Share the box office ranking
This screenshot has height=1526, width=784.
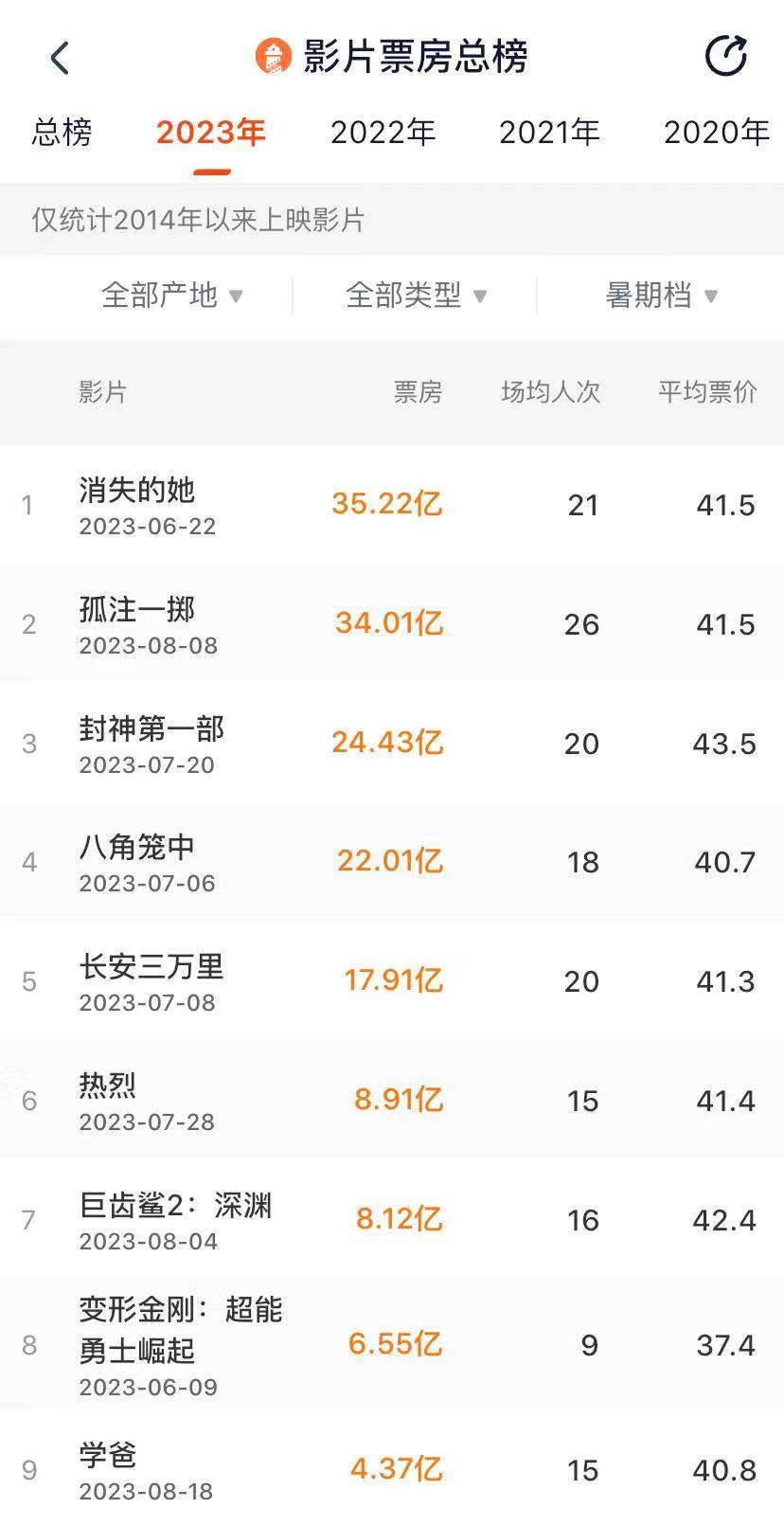(x=726, y=57)
